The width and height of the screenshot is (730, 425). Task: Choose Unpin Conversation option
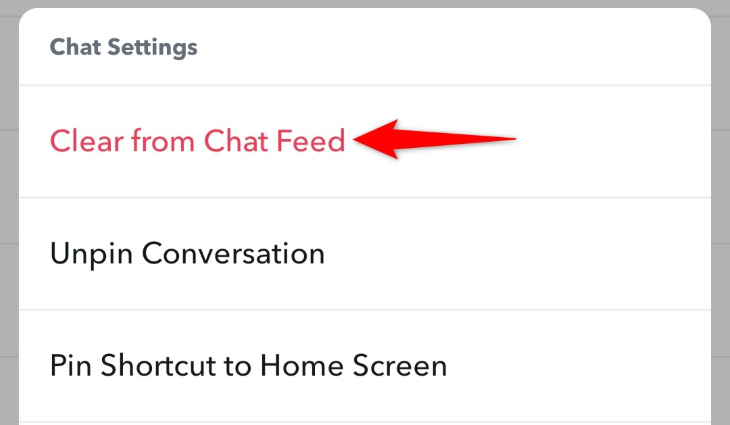(x=187, y=253)
